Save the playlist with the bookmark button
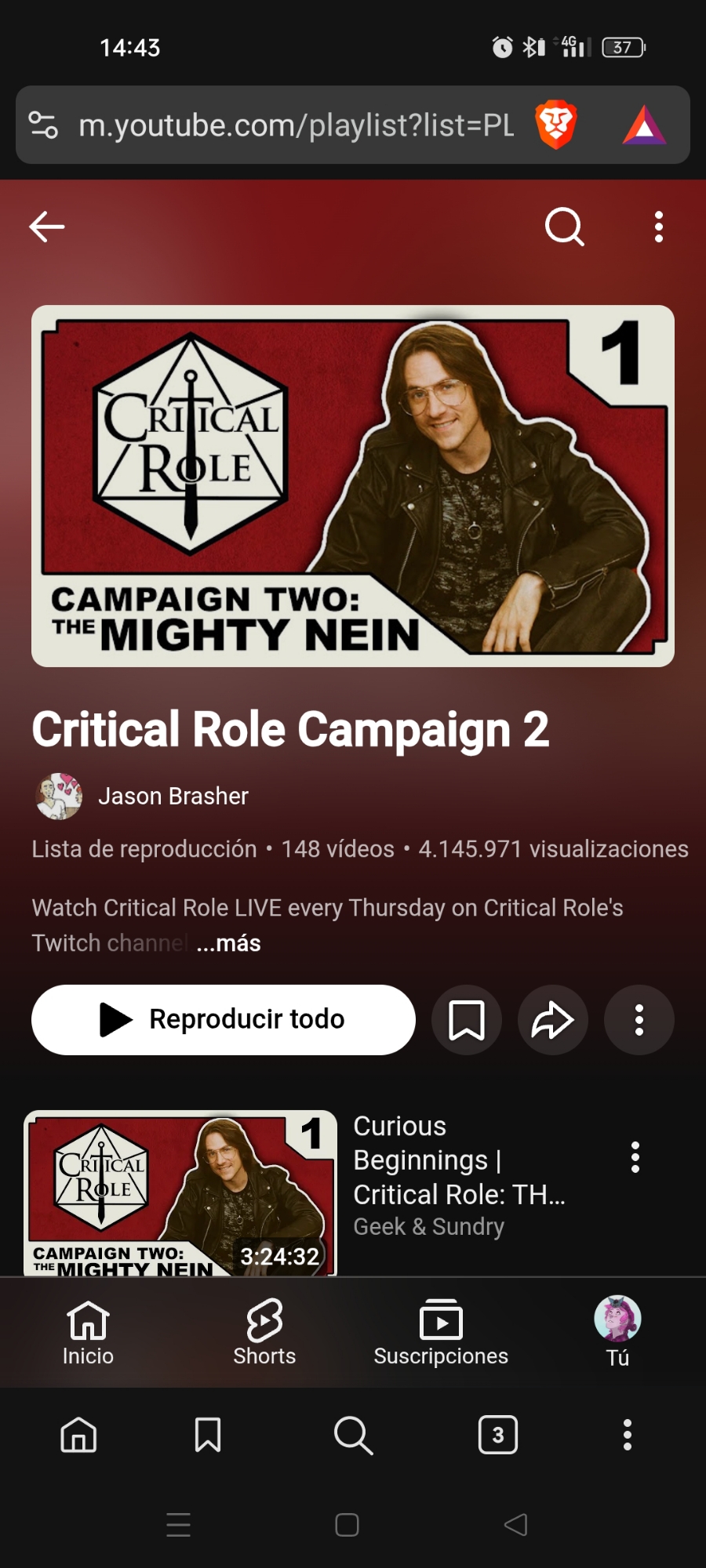This screenshot has width=706, height=1568. point(467,1020)
